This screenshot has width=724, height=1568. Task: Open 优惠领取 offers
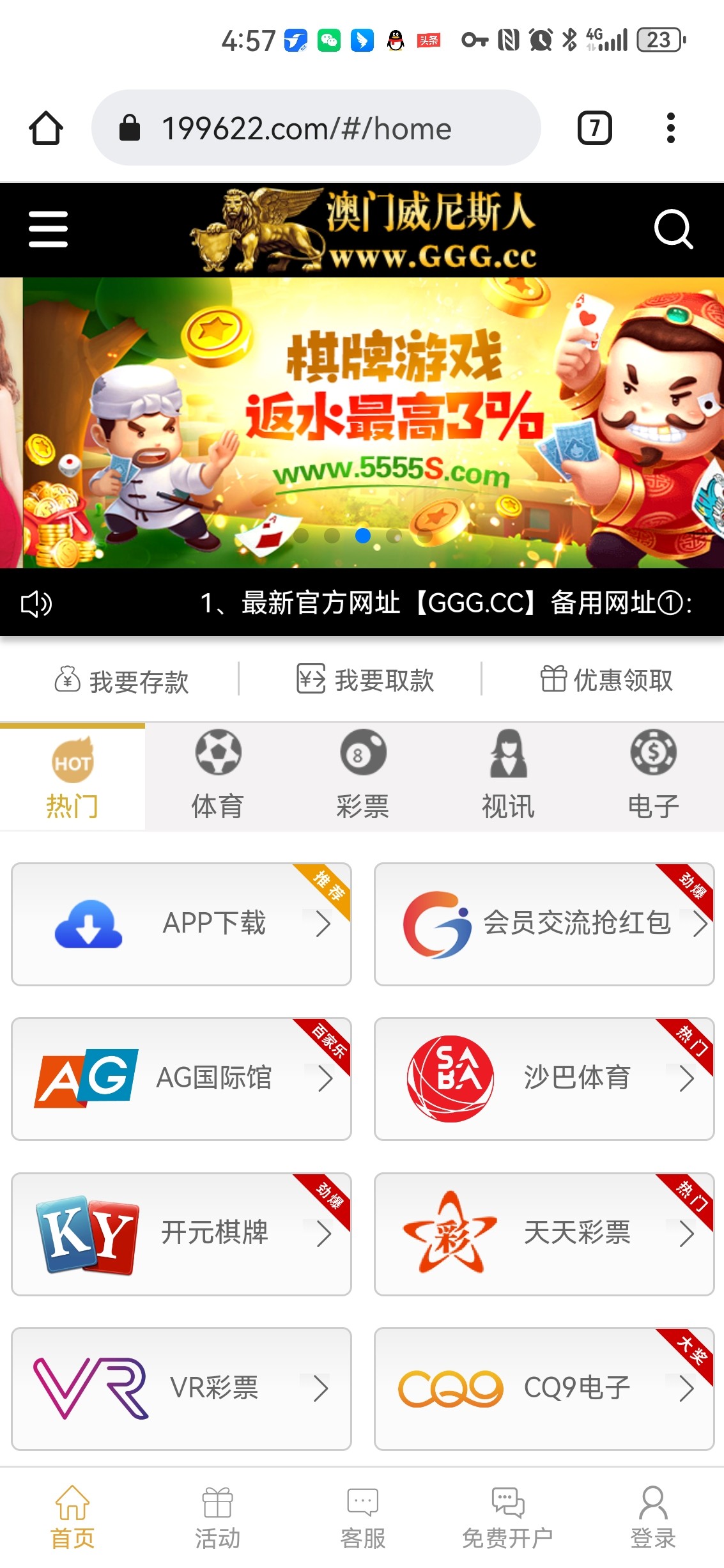pyautogui.click(x=606, y=679)
